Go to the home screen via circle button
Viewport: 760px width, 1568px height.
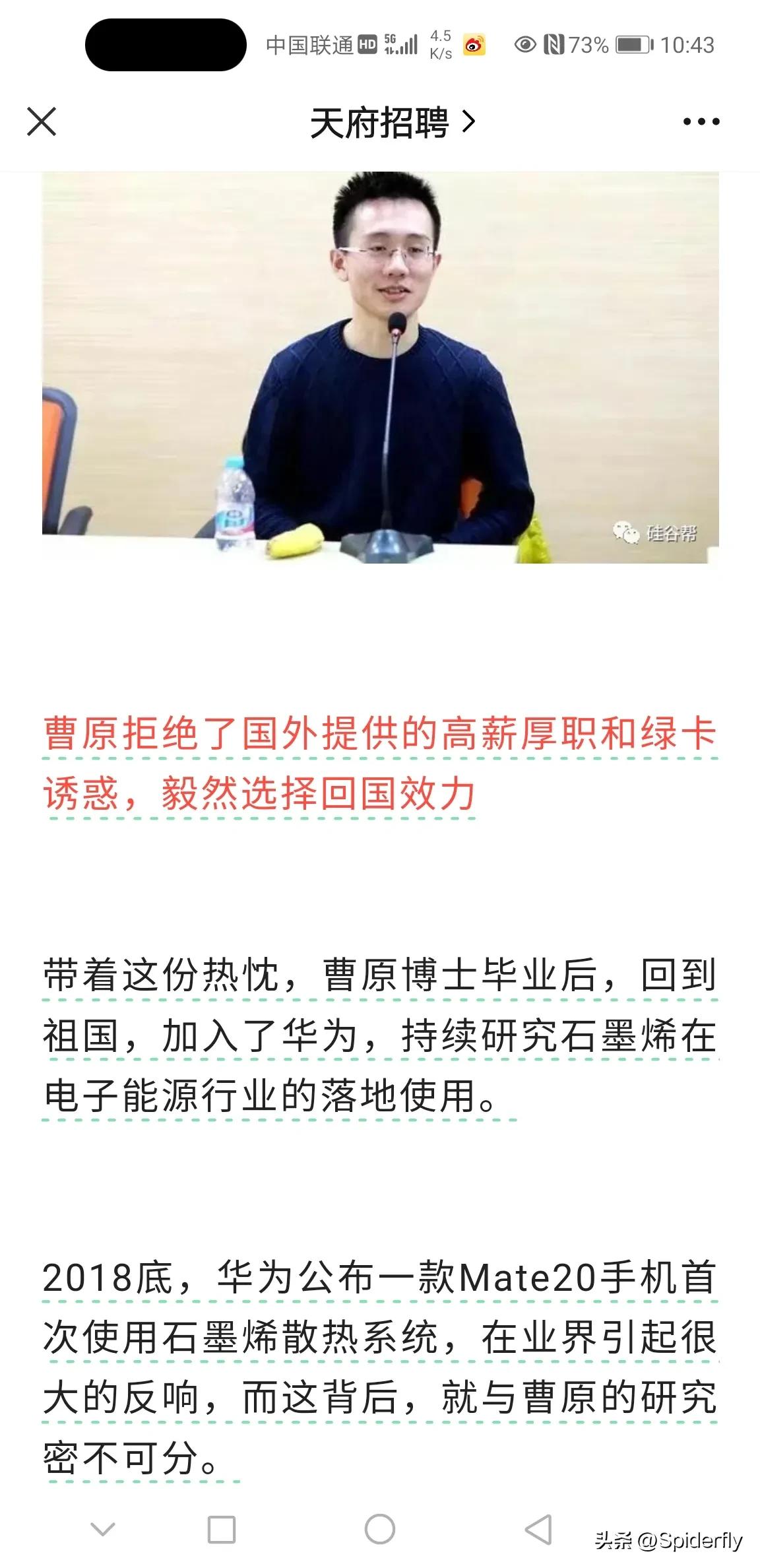380,1529
